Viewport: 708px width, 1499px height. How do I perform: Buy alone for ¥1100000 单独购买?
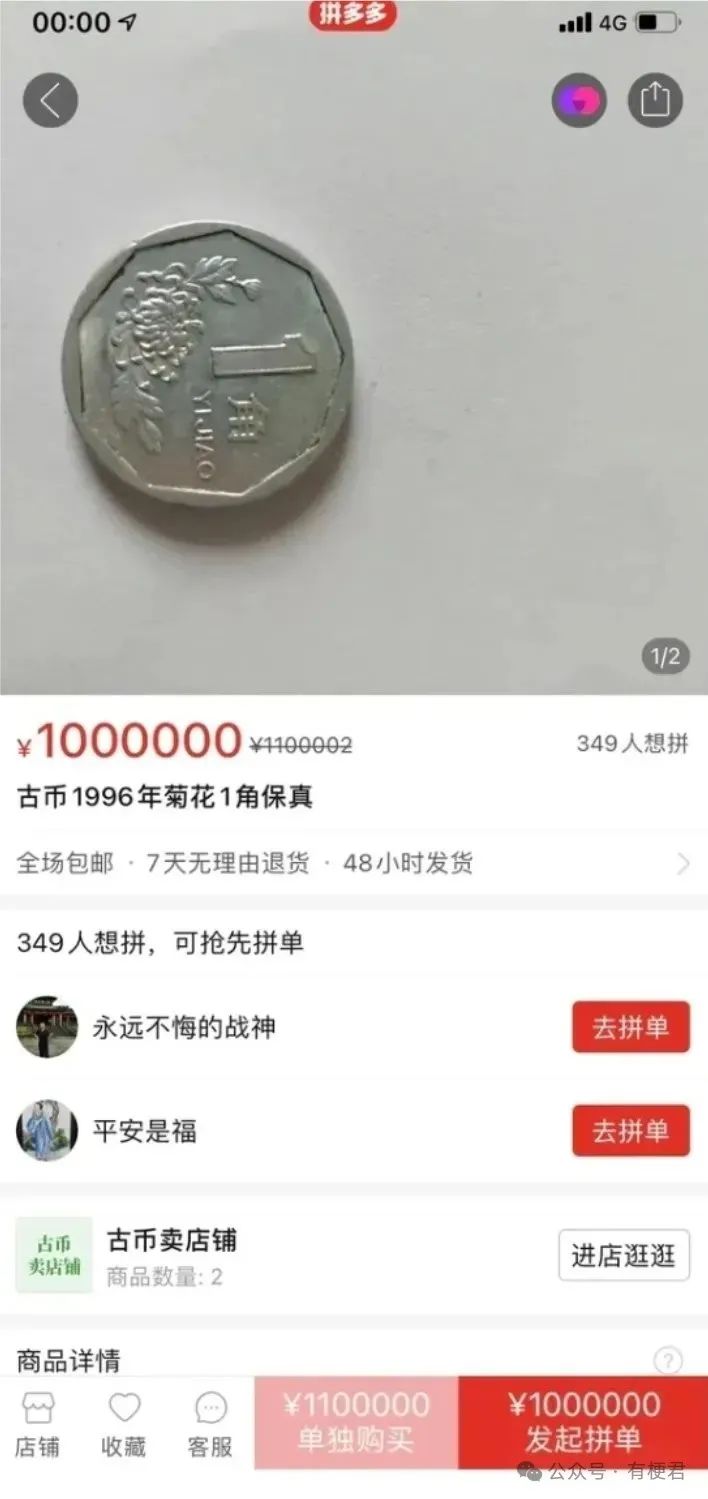point(356,1422)
